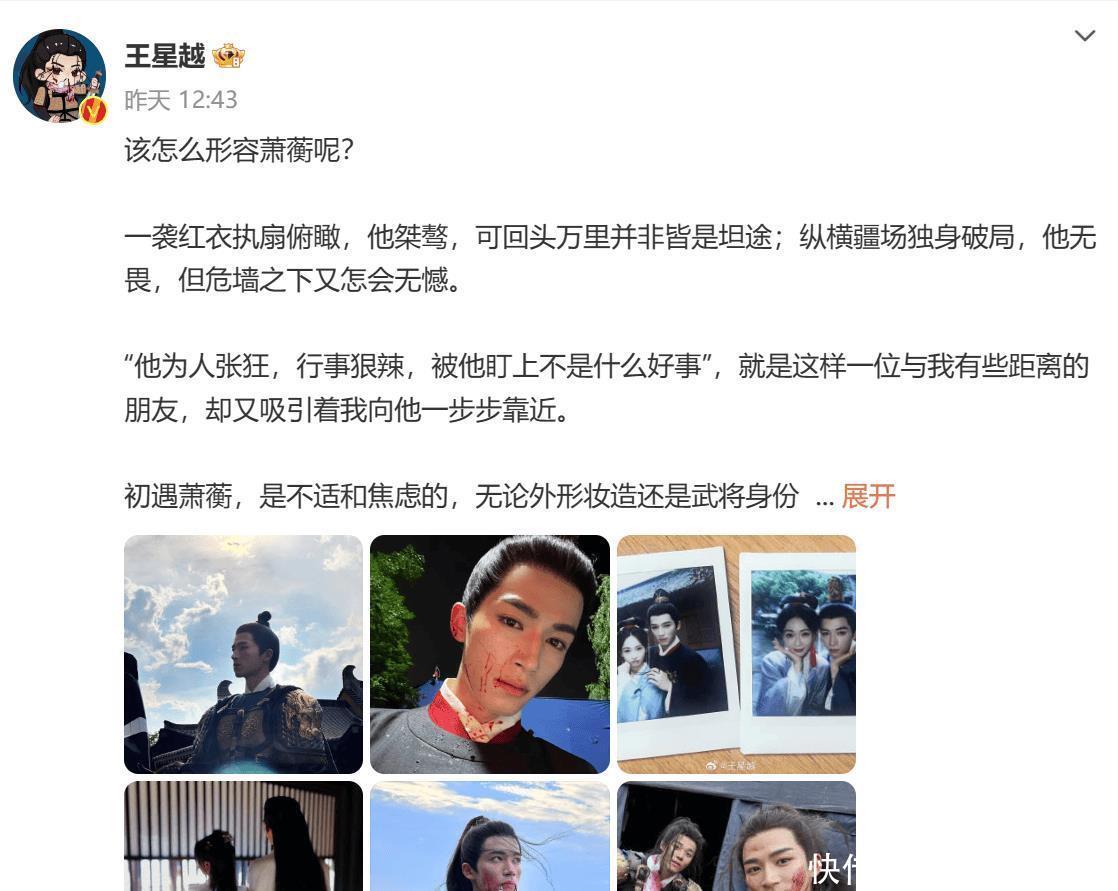Open the photo of two long-haired figures
This screenshot has width=1118, height=891.
pos(243,836)
